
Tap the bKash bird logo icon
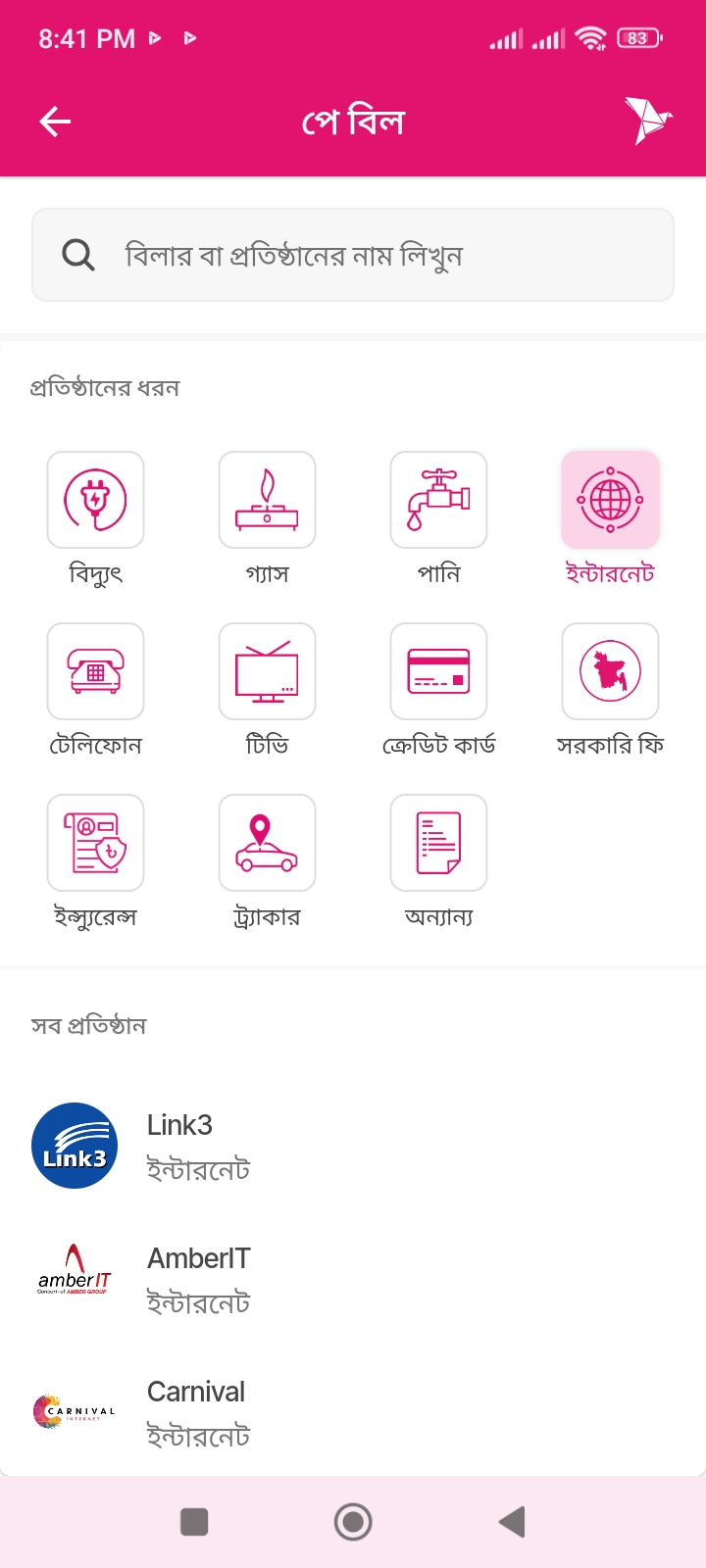(x=648, y=121)
